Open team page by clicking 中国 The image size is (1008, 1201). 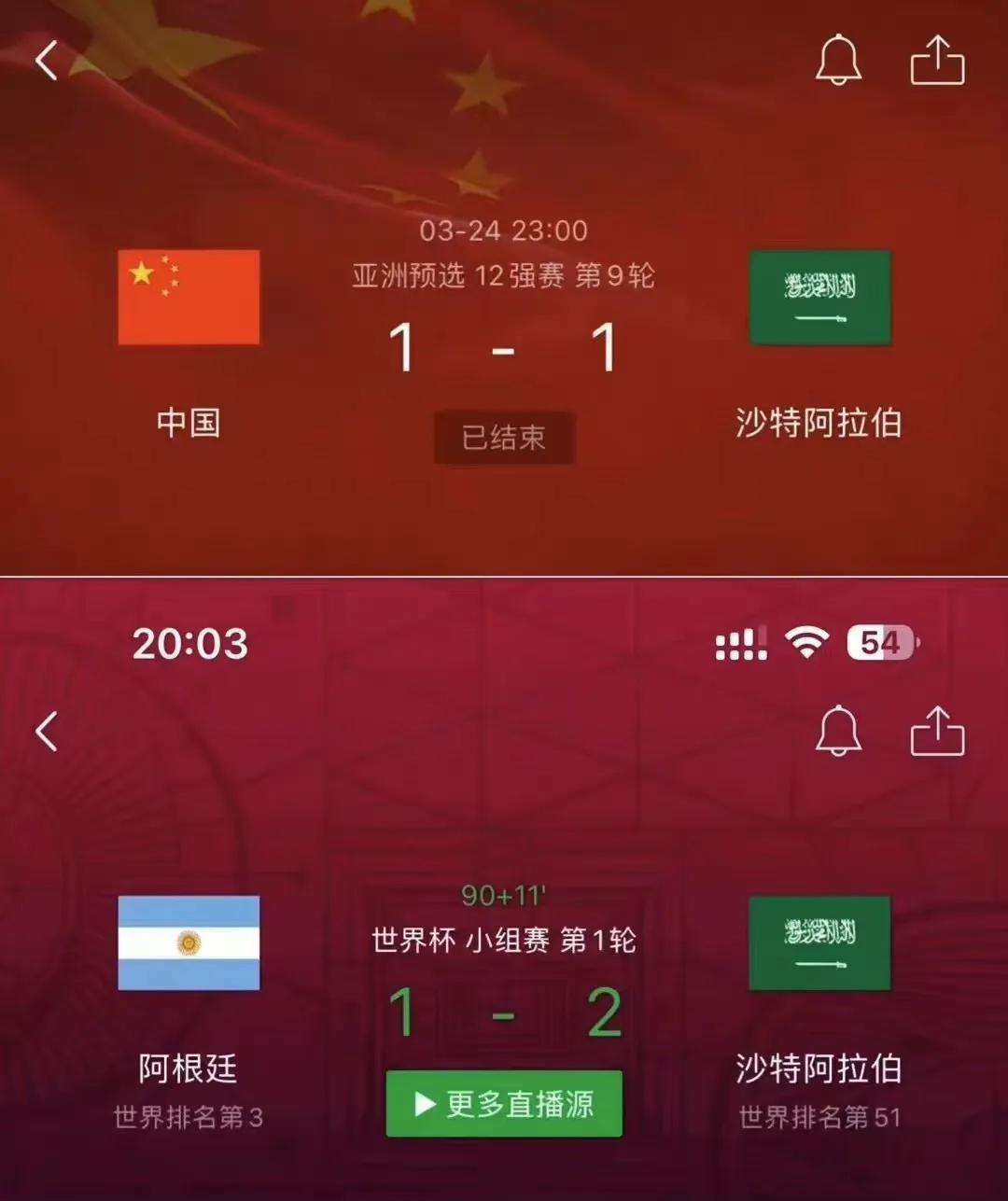pos(188,422)
